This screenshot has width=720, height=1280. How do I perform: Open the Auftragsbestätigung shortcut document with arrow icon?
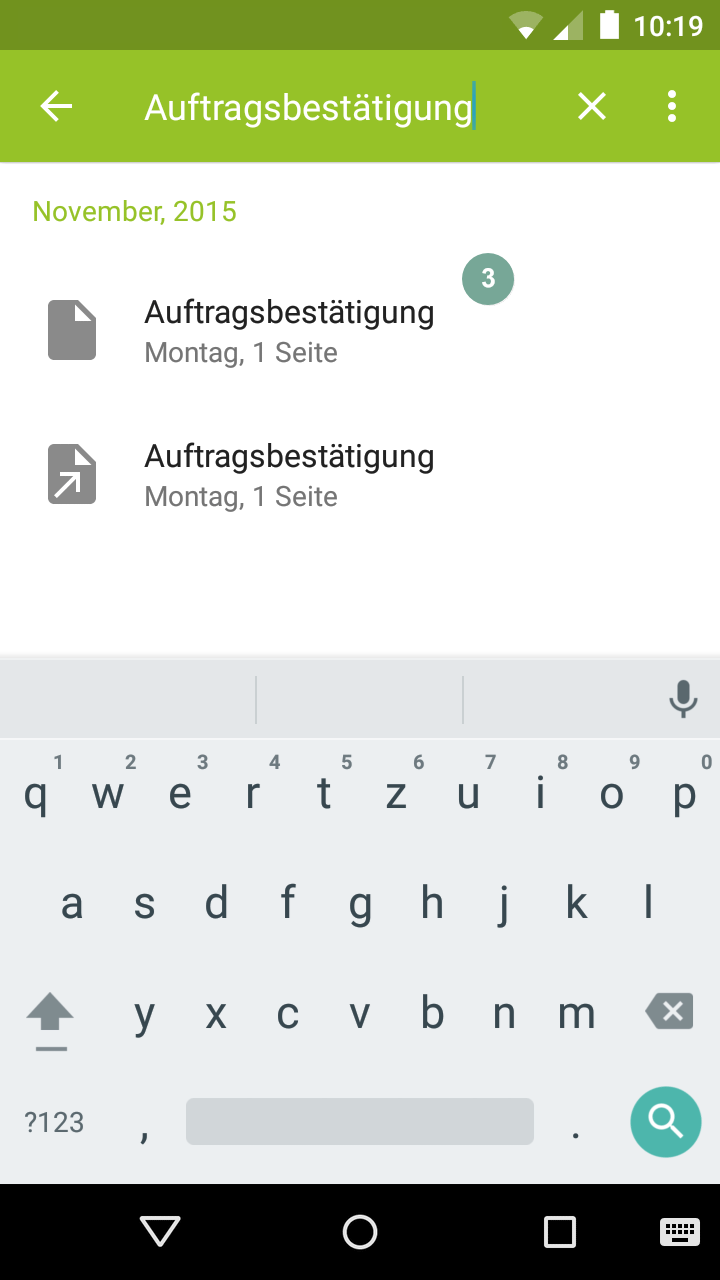click(360, 474)
